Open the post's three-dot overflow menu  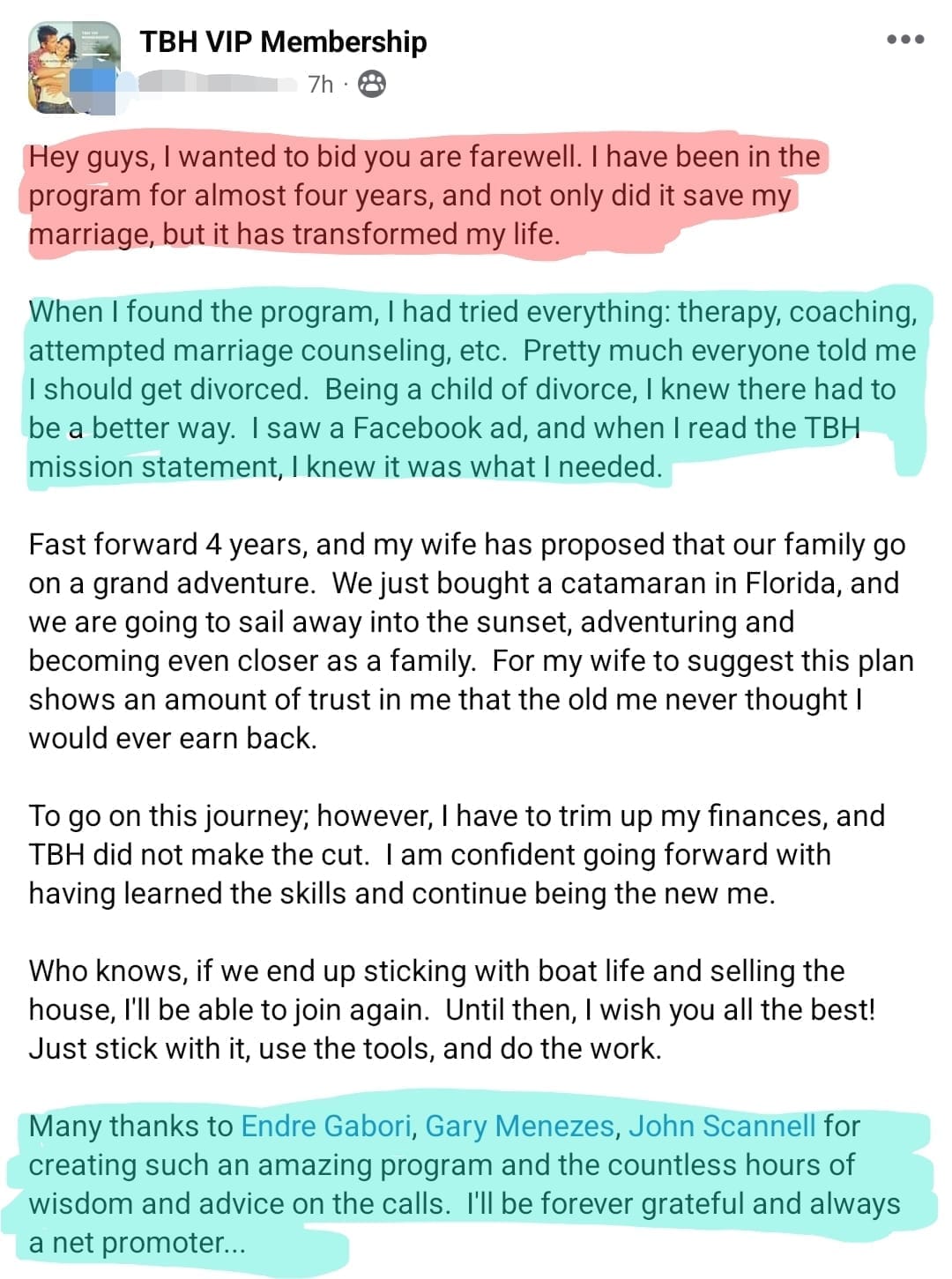pos(905,40)
